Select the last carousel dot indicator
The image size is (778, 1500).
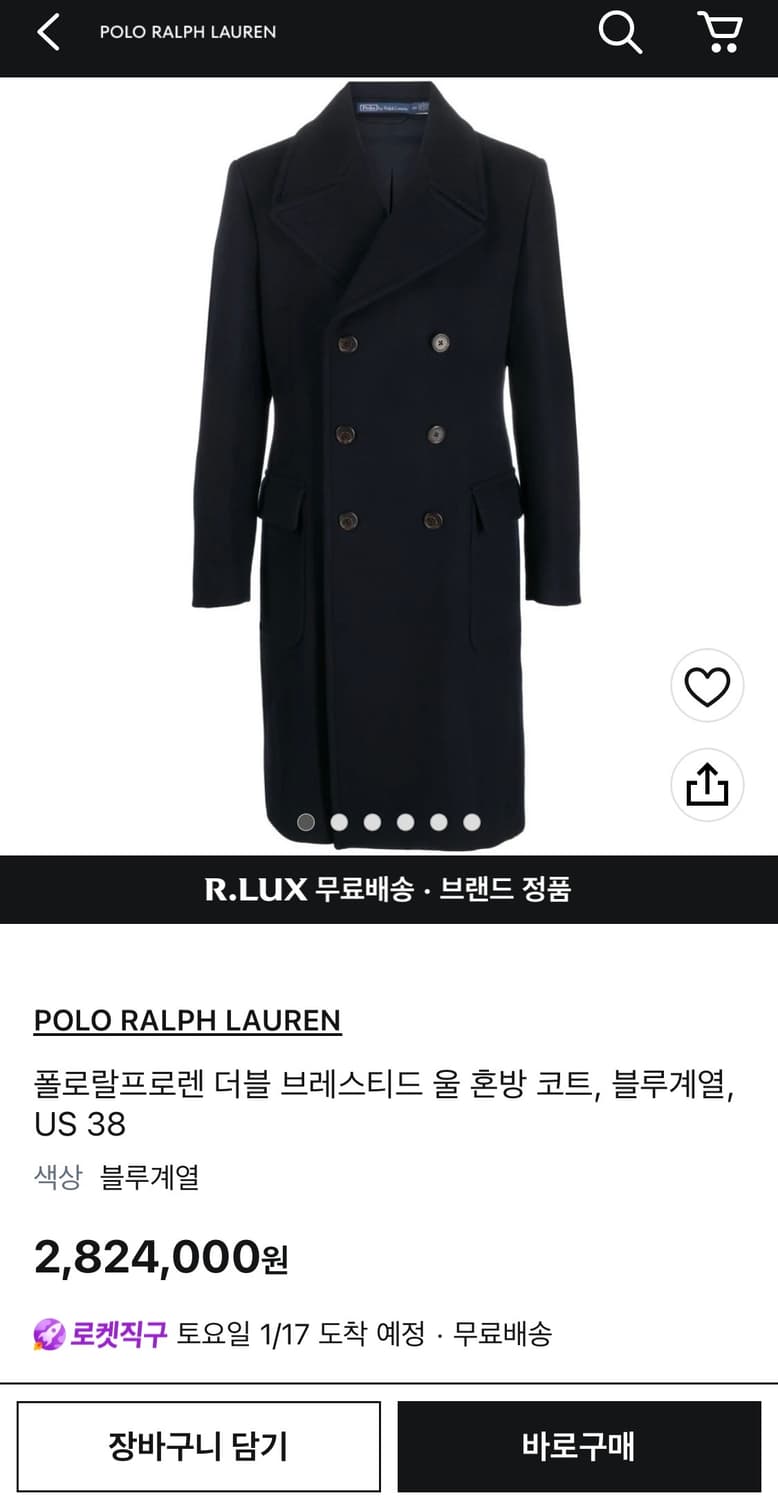coord(470,822)
